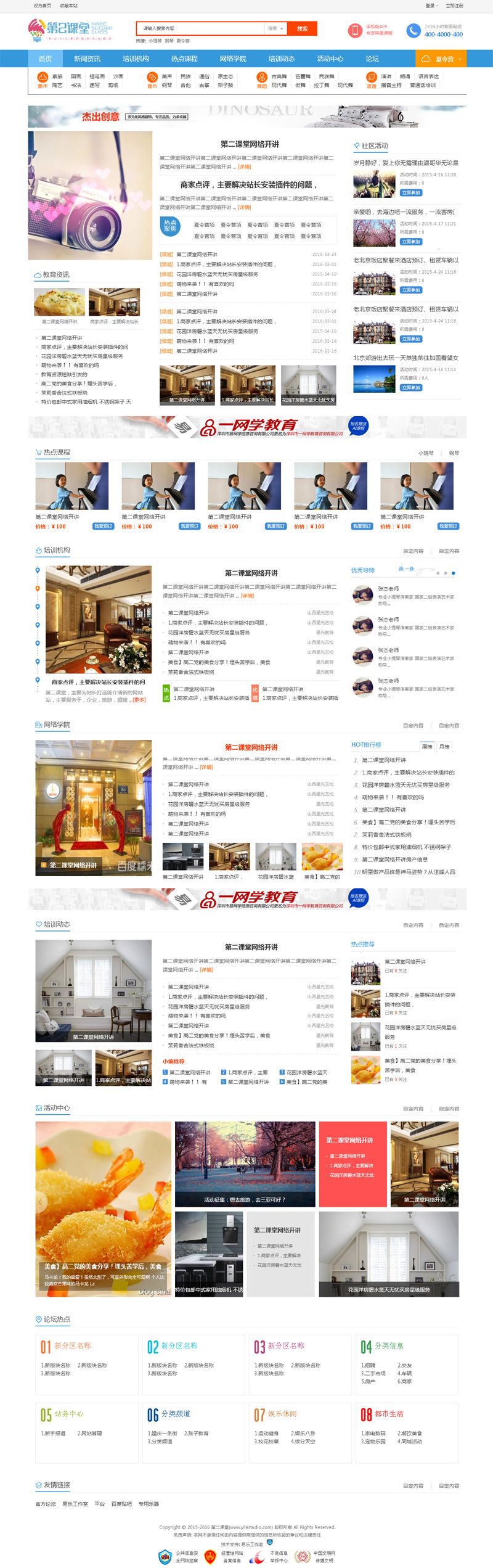Tap the orange 搜索 button
The width and height of the screenshot is (493, 1568).
[302, 28]
